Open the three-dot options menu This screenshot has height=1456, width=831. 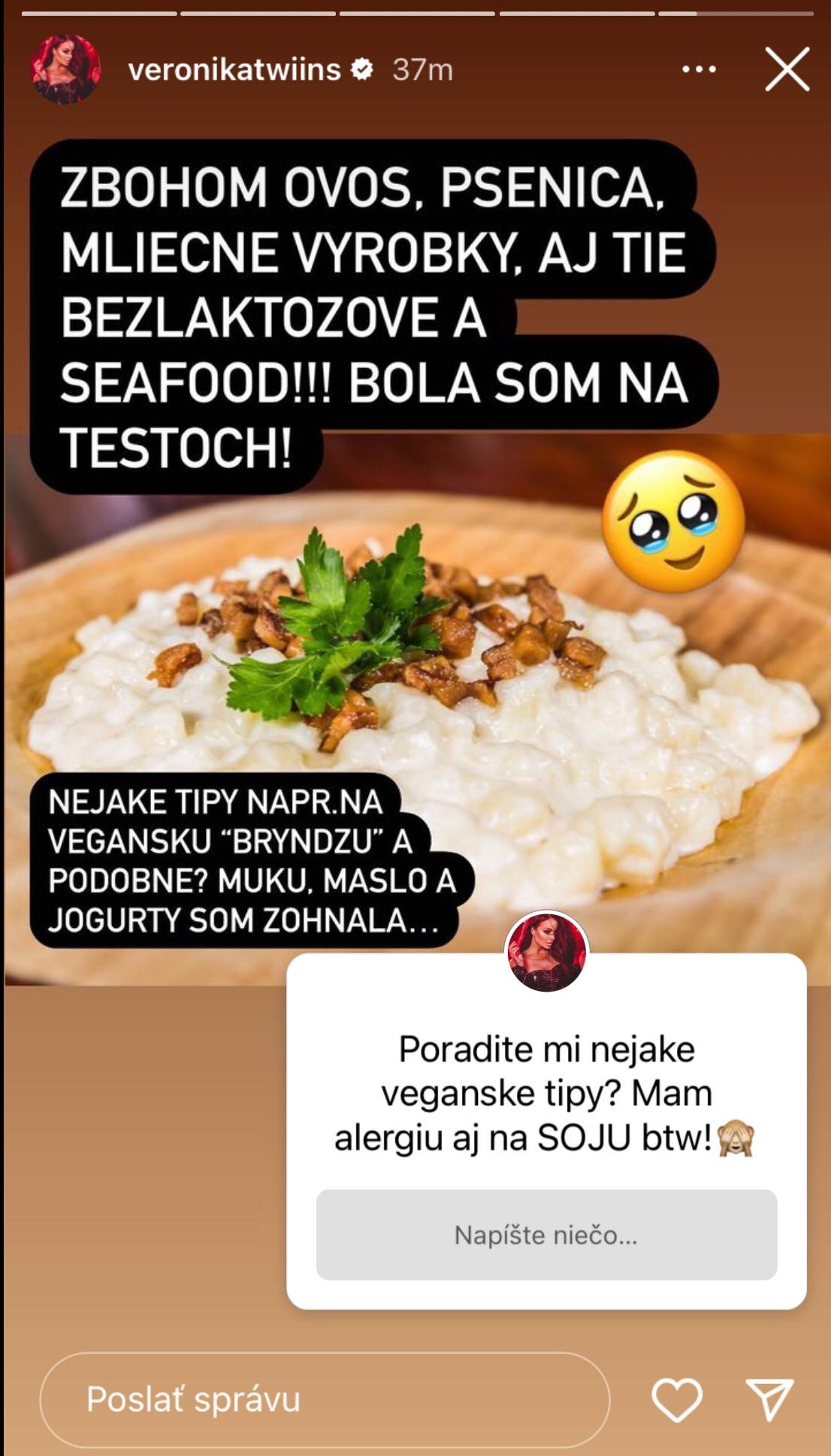[699, 69]
